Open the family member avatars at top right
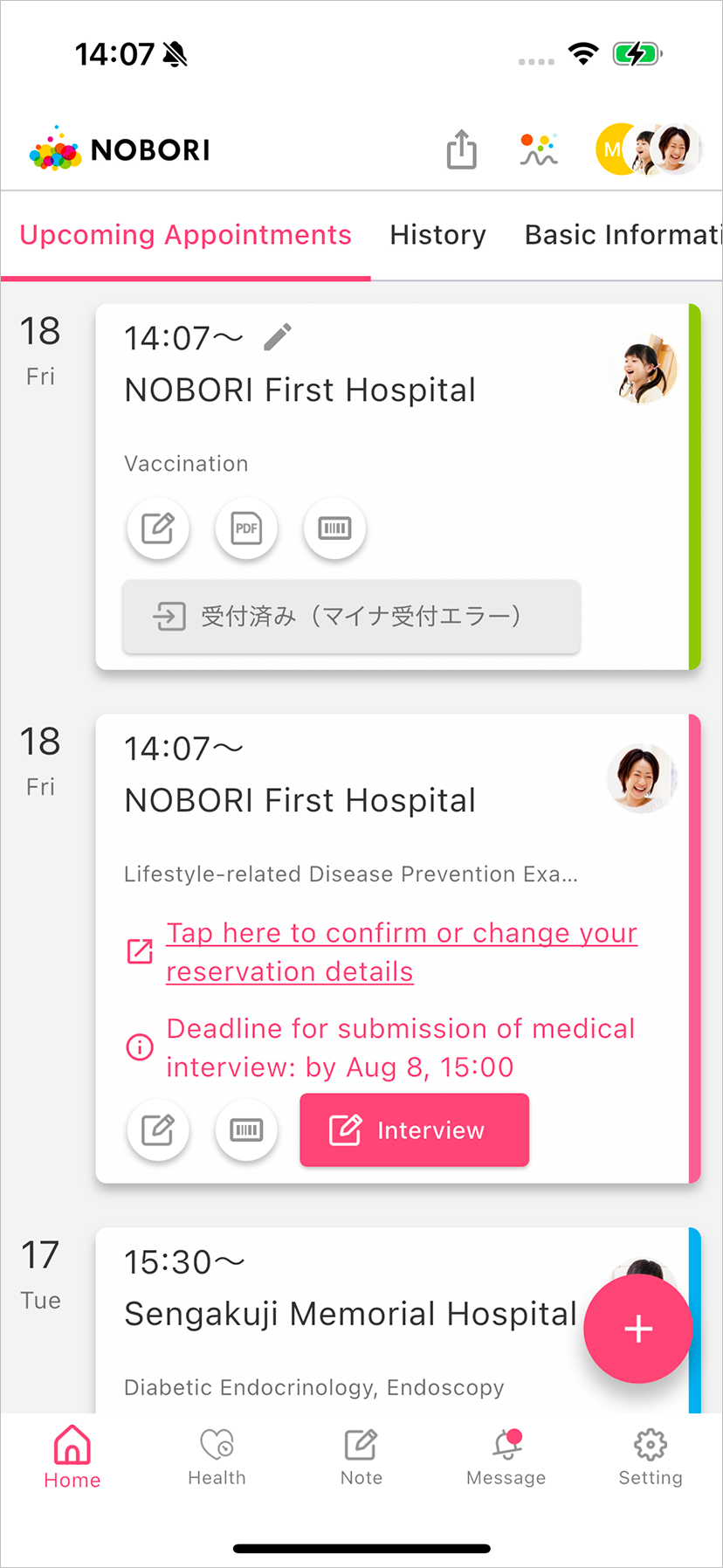 649,149
